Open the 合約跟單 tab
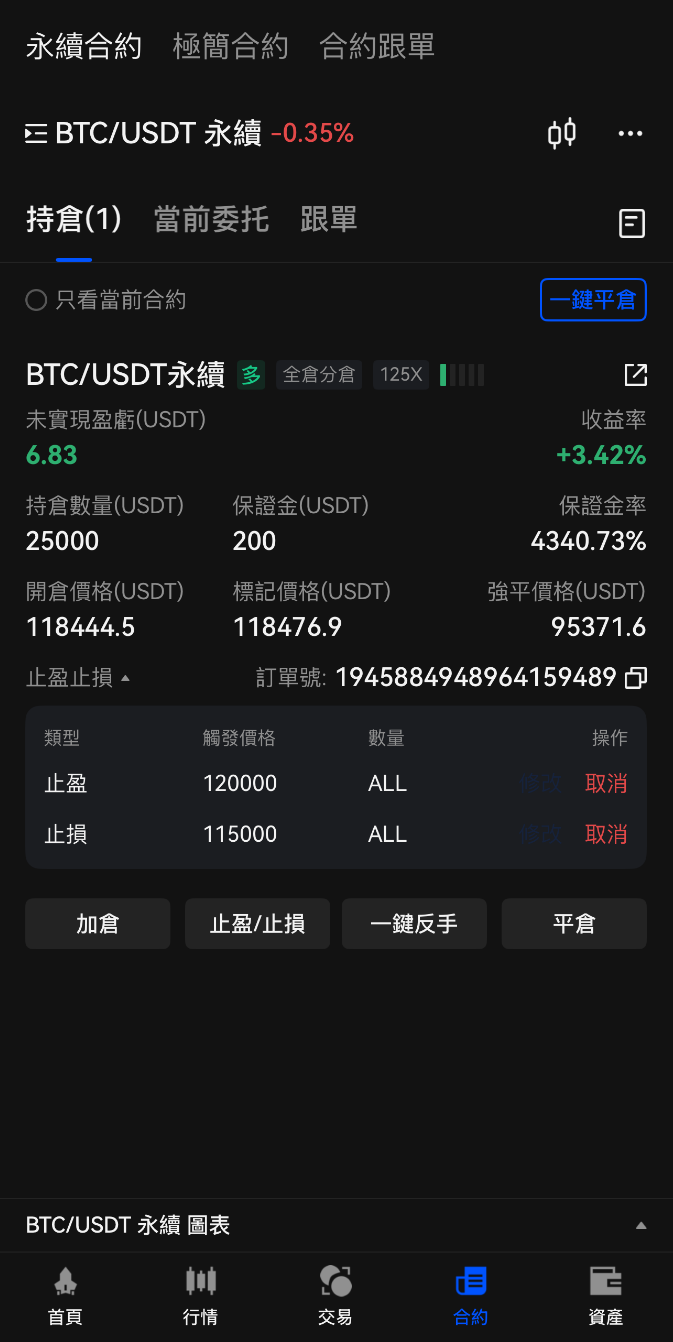 [377, 46]
